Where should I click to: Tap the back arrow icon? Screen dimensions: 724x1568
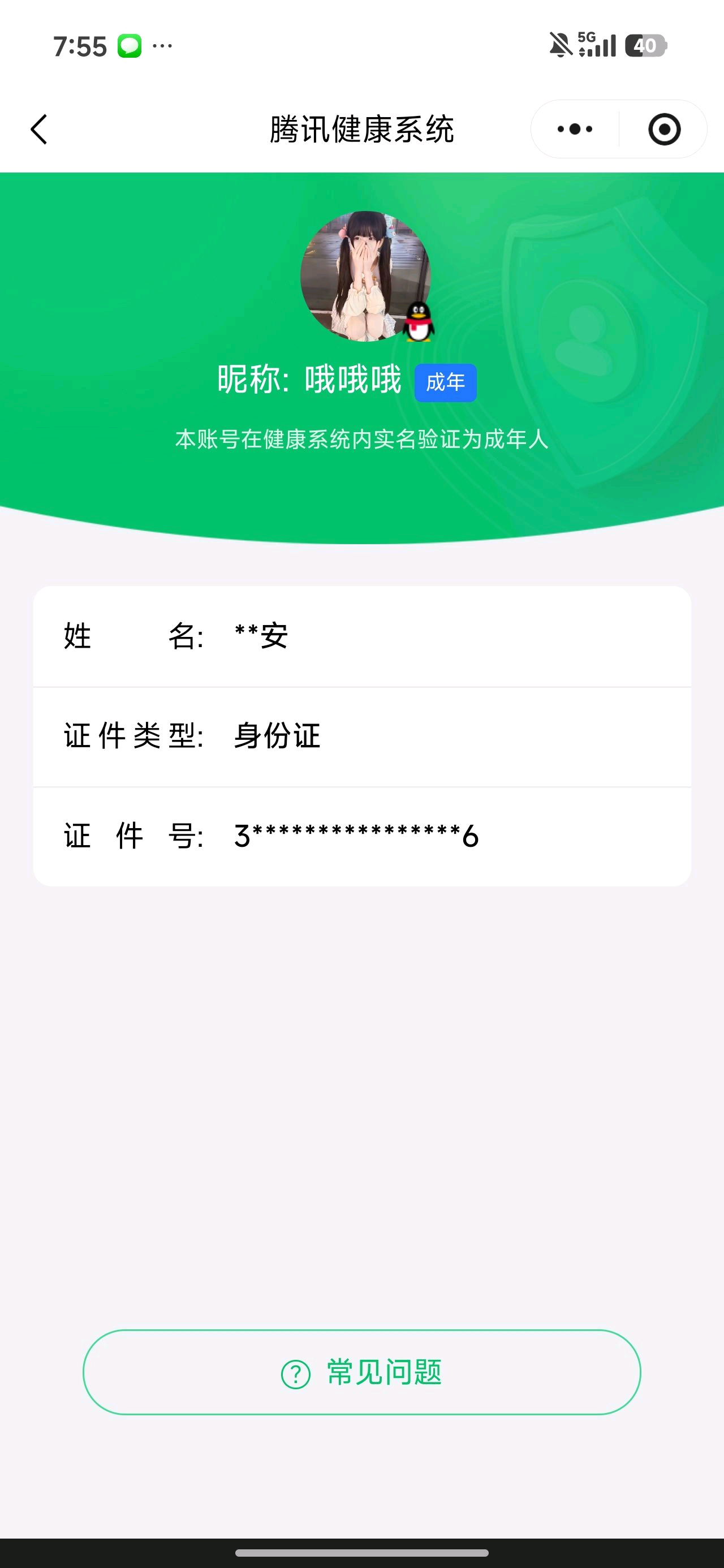pyautogui.click(x=39, y=129)
